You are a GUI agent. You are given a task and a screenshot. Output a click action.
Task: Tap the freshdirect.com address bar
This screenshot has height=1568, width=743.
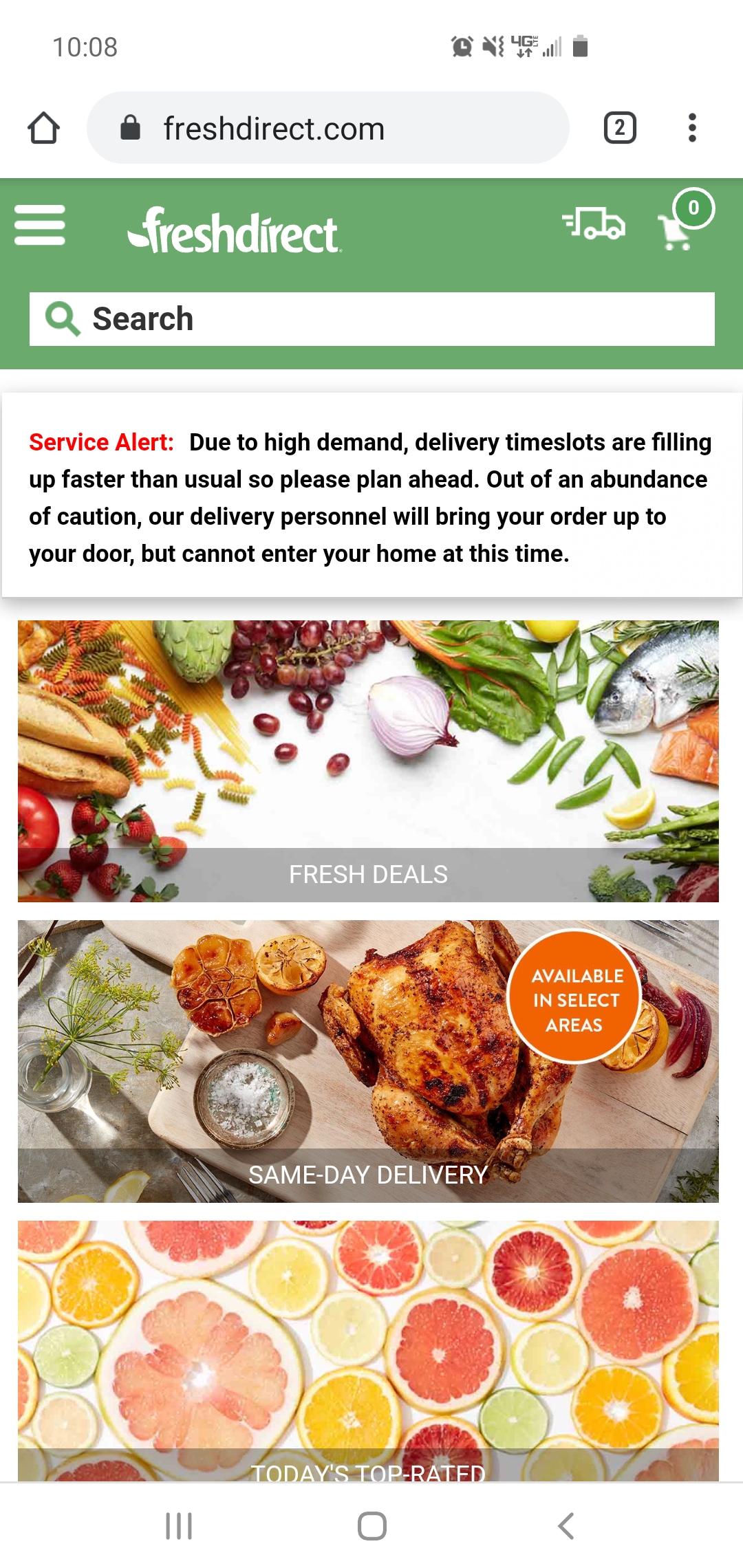point(327,128)
